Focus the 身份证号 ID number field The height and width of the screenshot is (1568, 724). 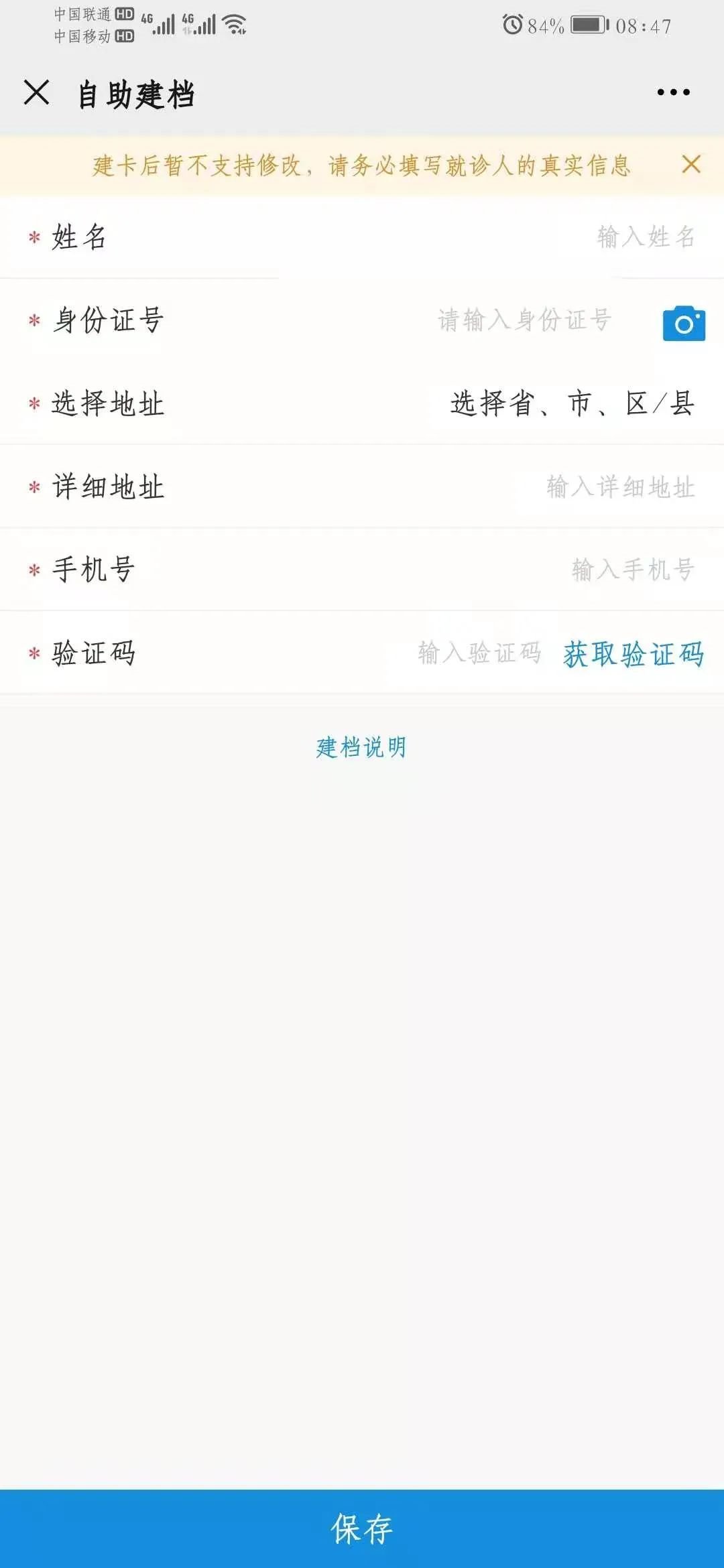pyautogui.click(x=524, y=320)
